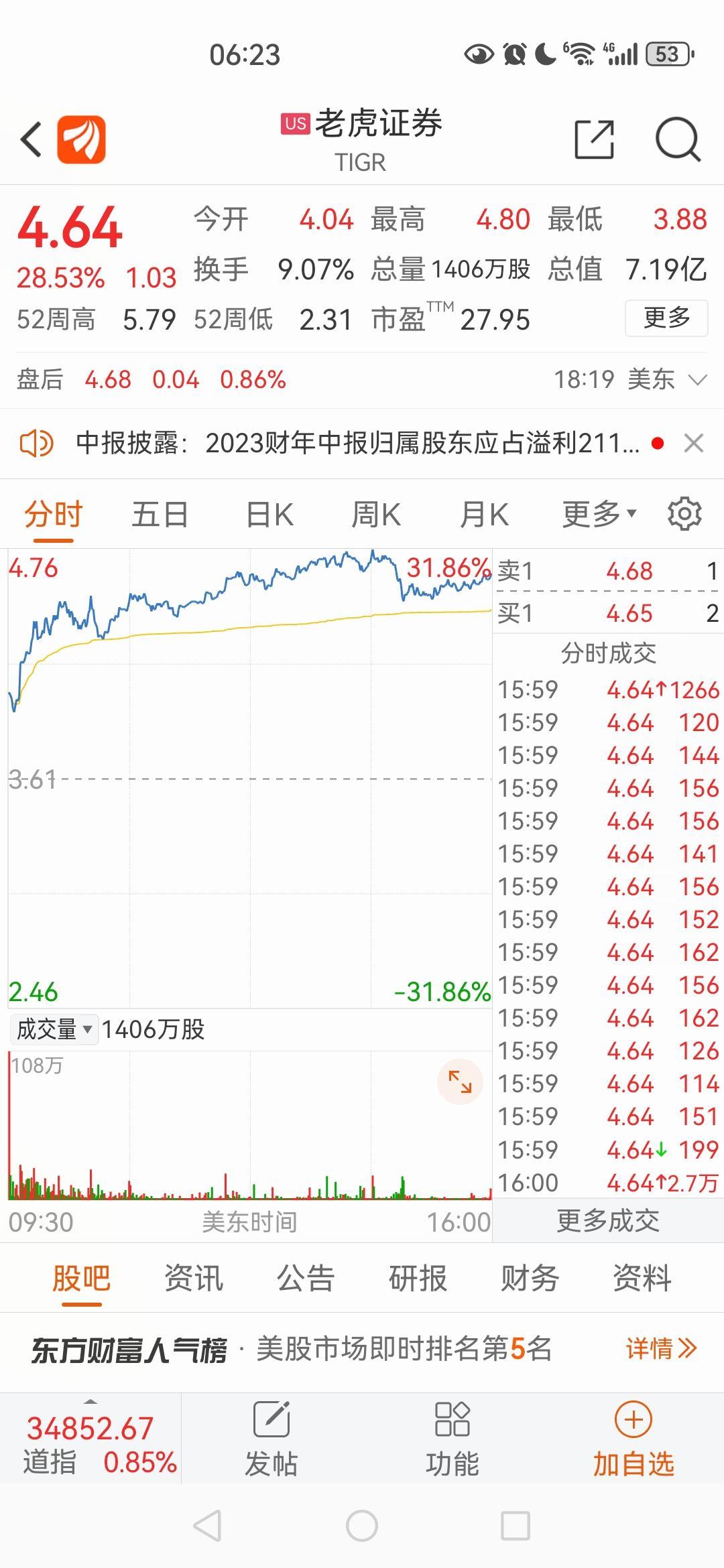The image size is (724, 1568).
Task: Open 详情 link on 东方财富人气榜
Action: click(x=661, y=1348)
